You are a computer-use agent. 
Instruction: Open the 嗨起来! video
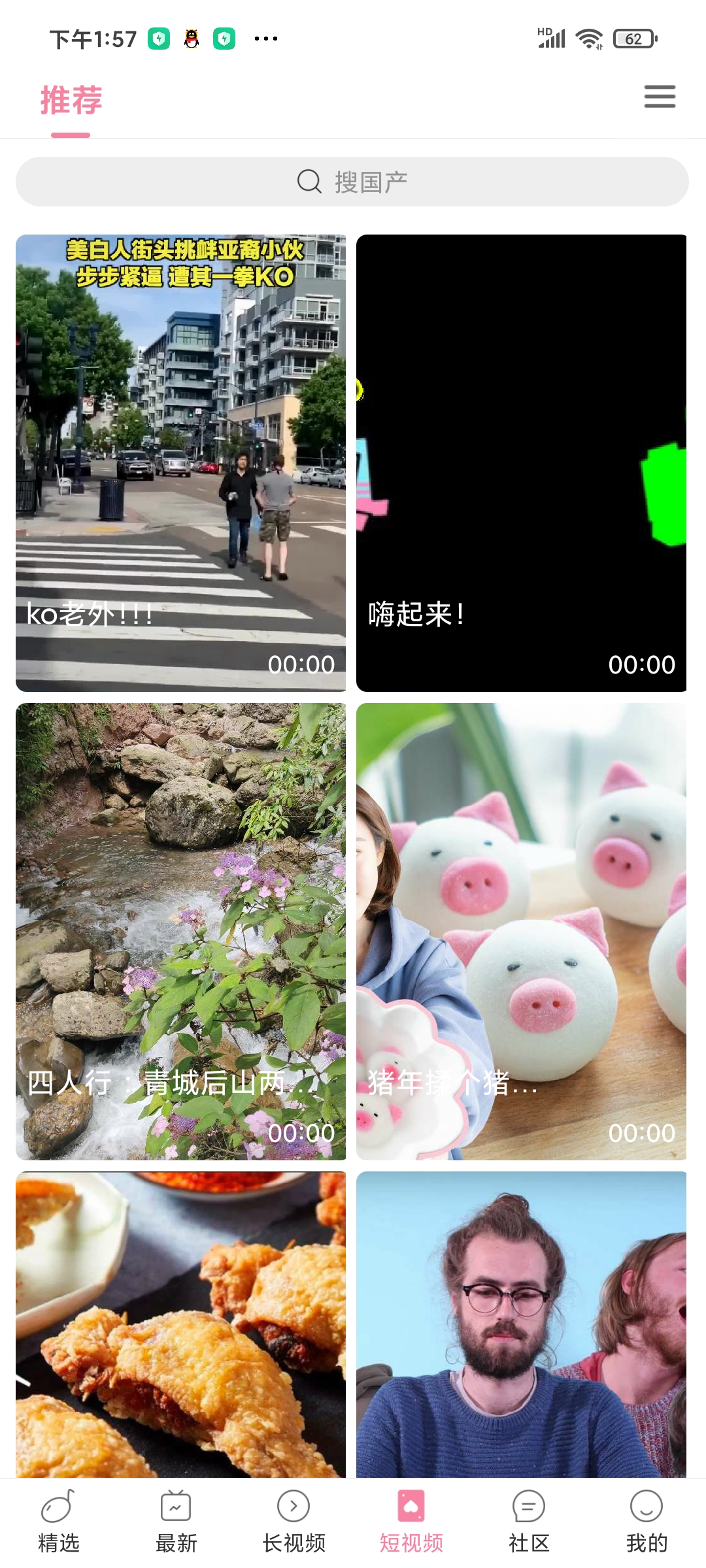[521, 463]
